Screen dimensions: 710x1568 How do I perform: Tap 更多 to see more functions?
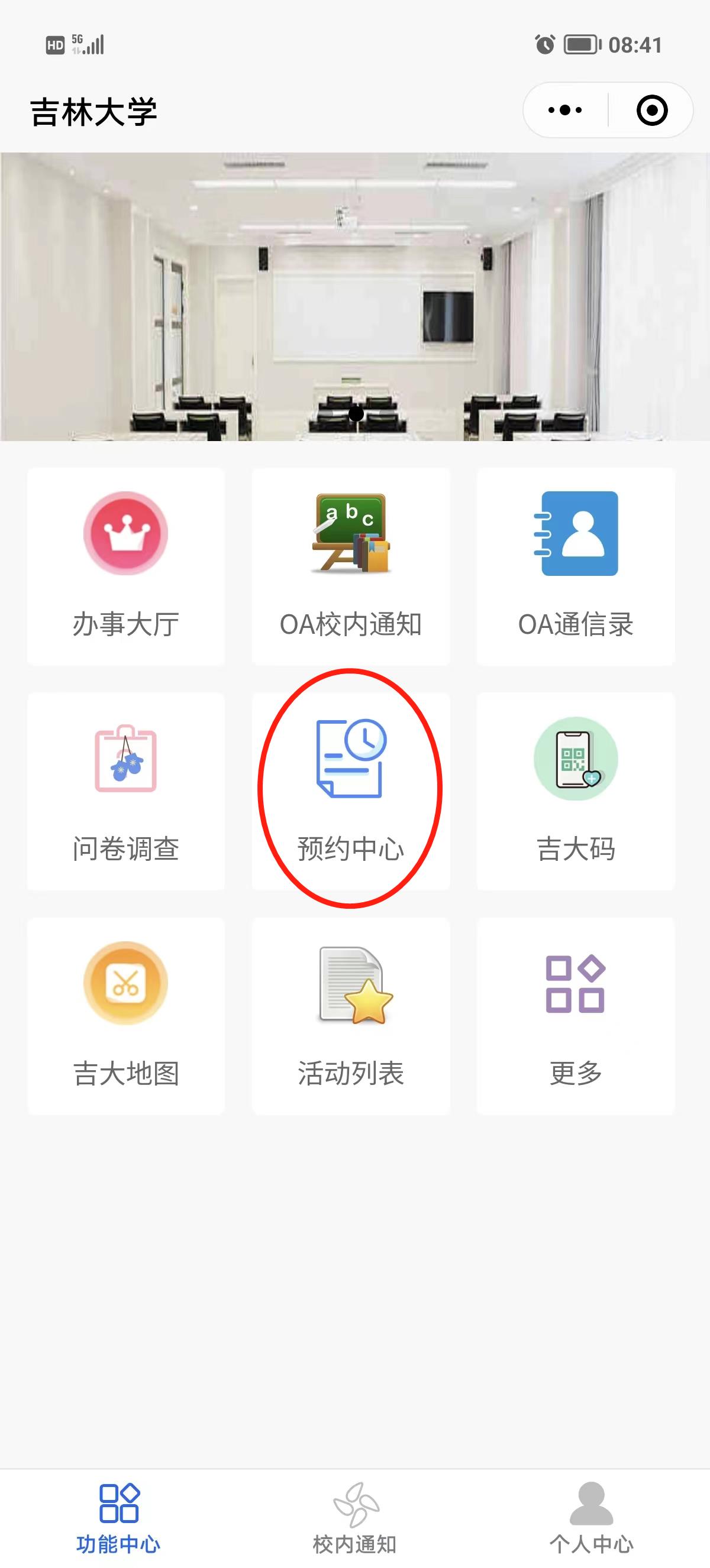tap(576, 1016)
